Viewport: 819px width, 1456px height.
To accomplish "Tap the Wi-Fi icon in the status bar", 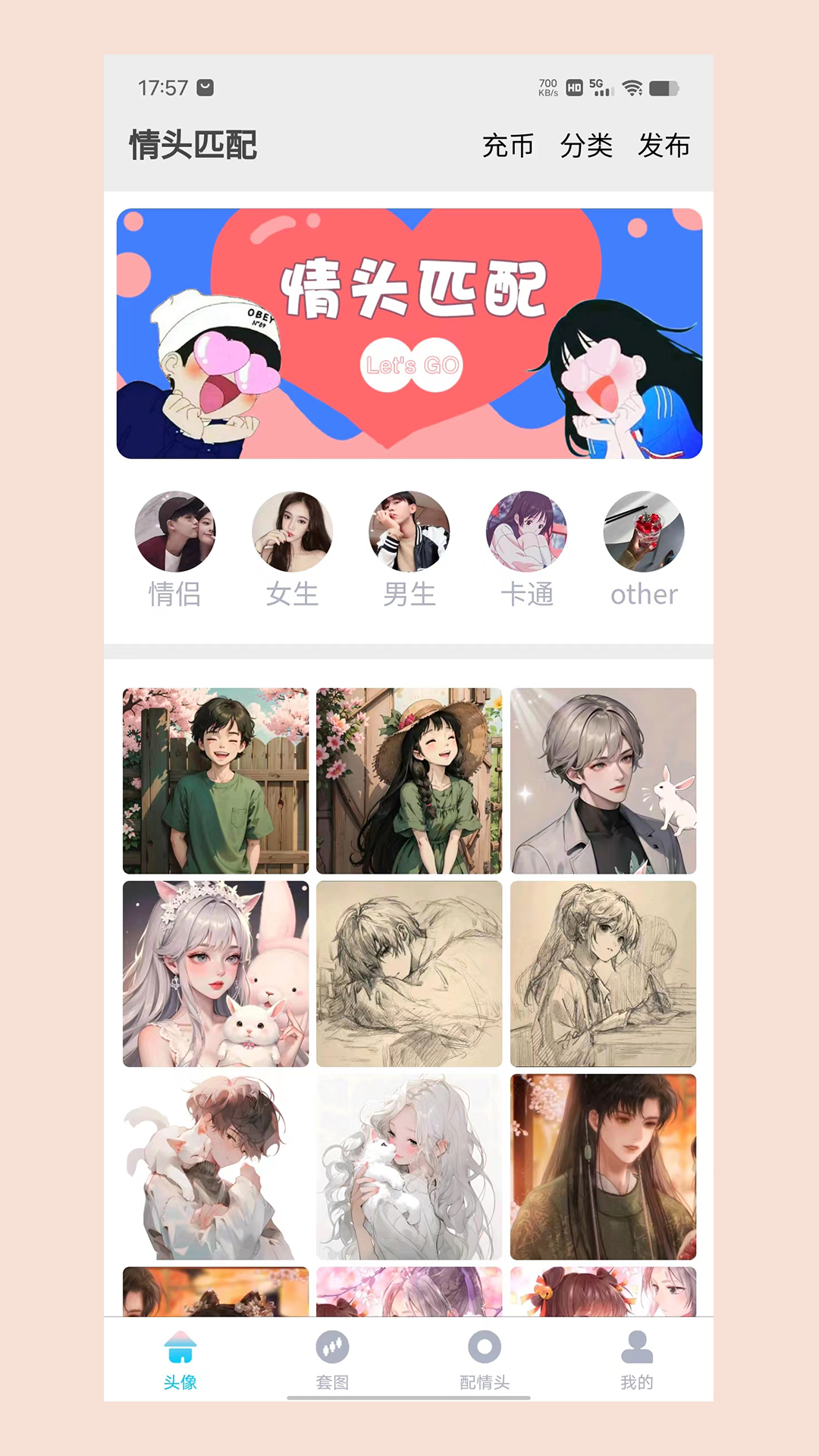I will pos(633,88).
